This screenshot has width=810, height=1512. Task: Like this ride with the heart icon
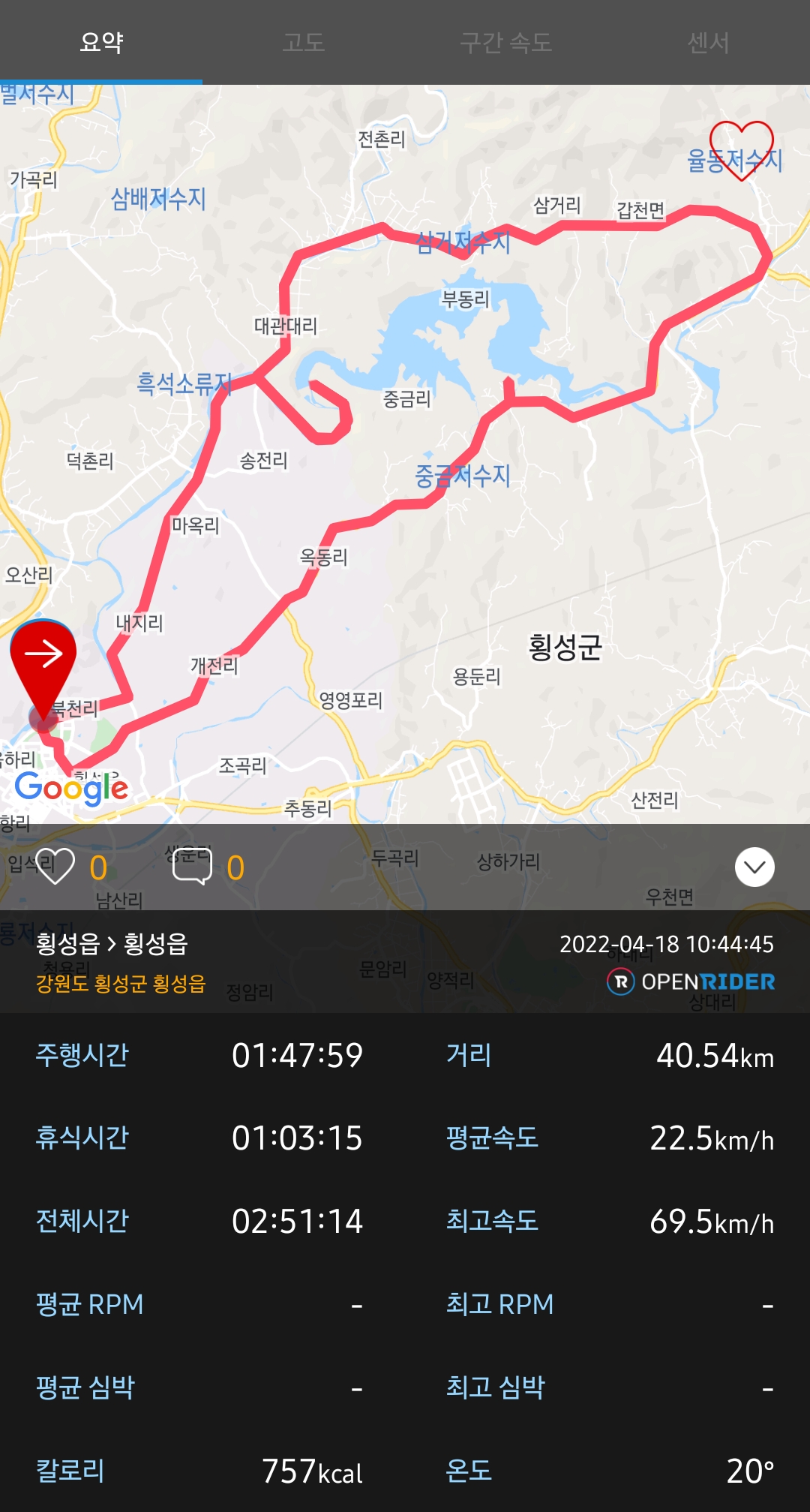55,867
